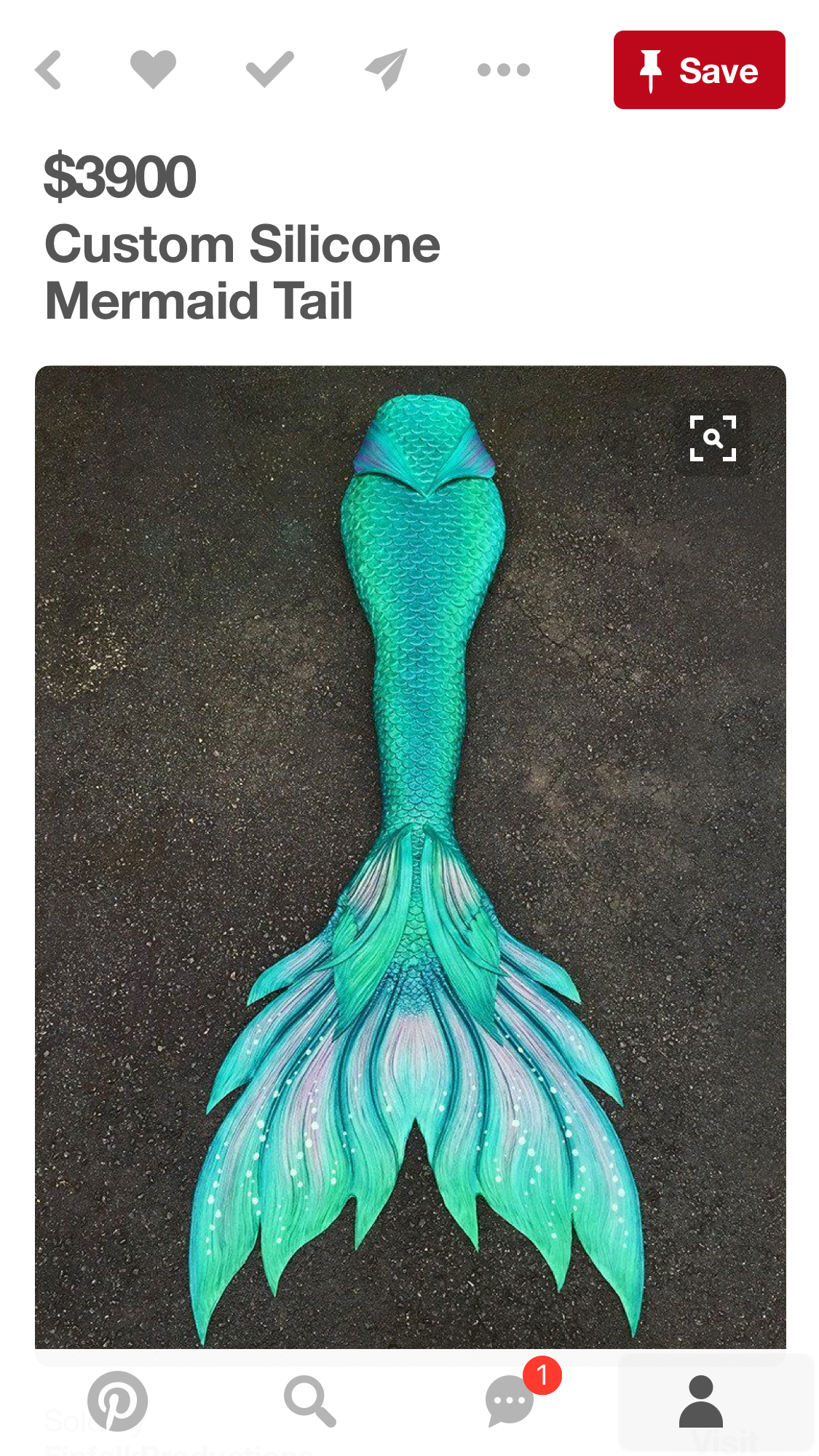Switch to the search tab
This screenshot has height=1456, width=819.
click(309, 1401)
